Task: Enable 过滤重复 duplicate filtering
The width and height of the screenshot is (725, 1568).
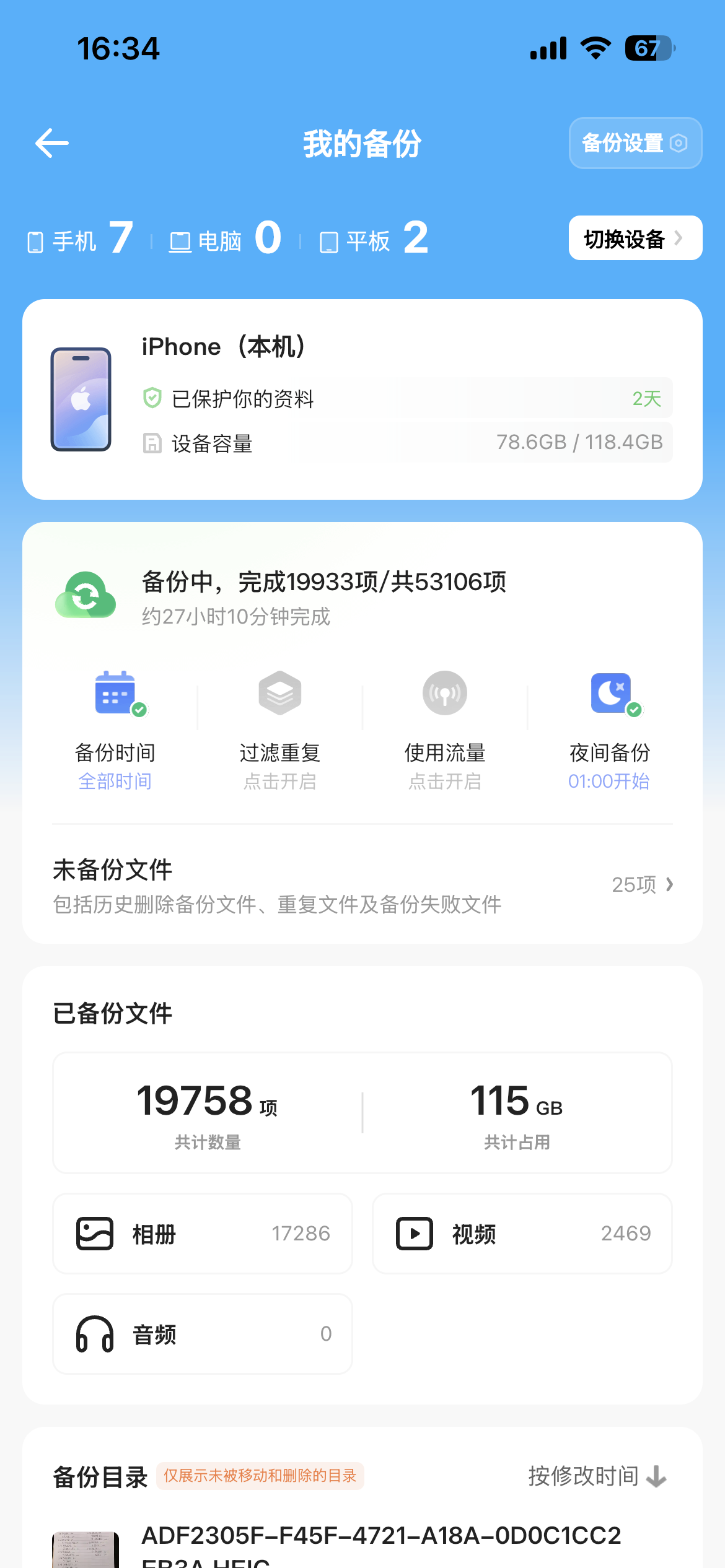Action: coord(280,731)
